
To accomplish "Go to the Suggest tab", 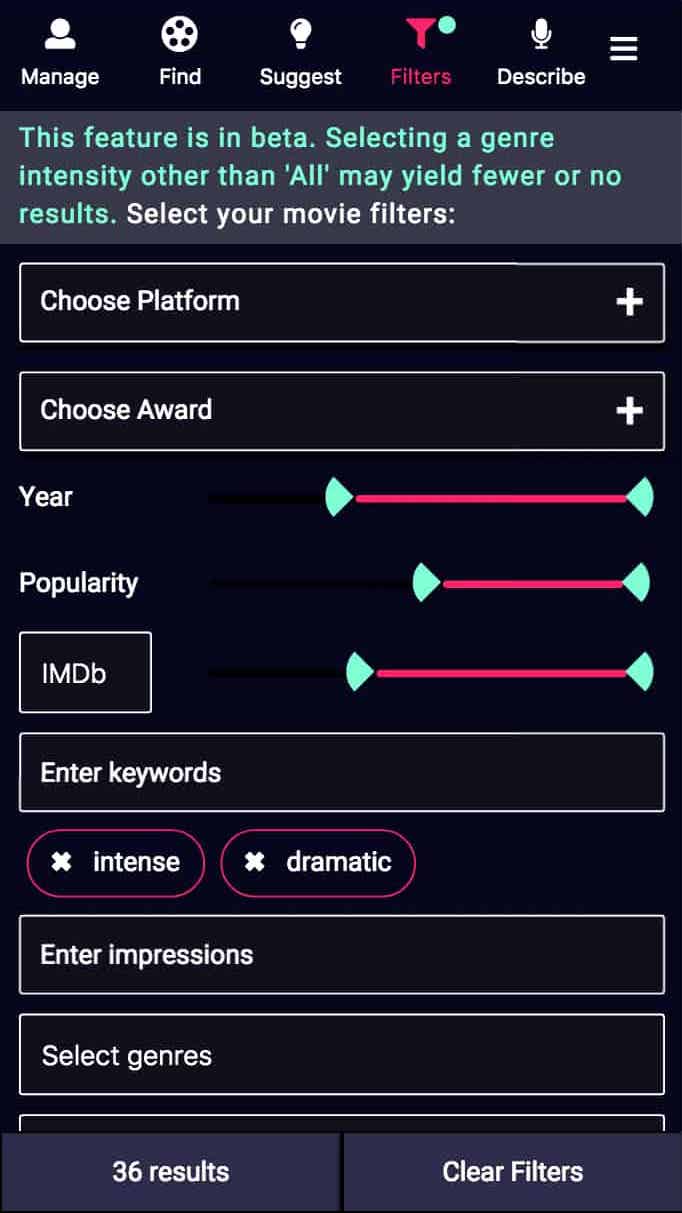I will pyautogui.click(x=300, y=54).
